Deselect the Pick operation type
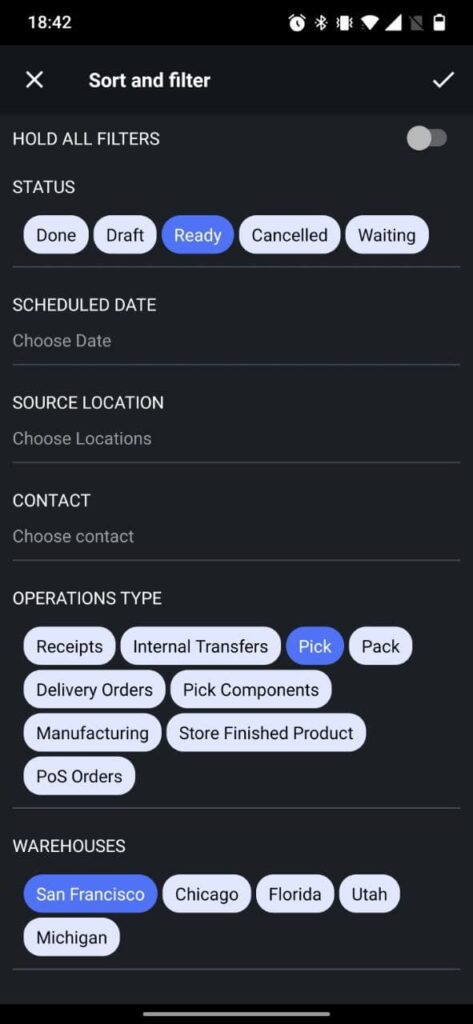This screenshot has height=1024, width=473. pos(315,646)
